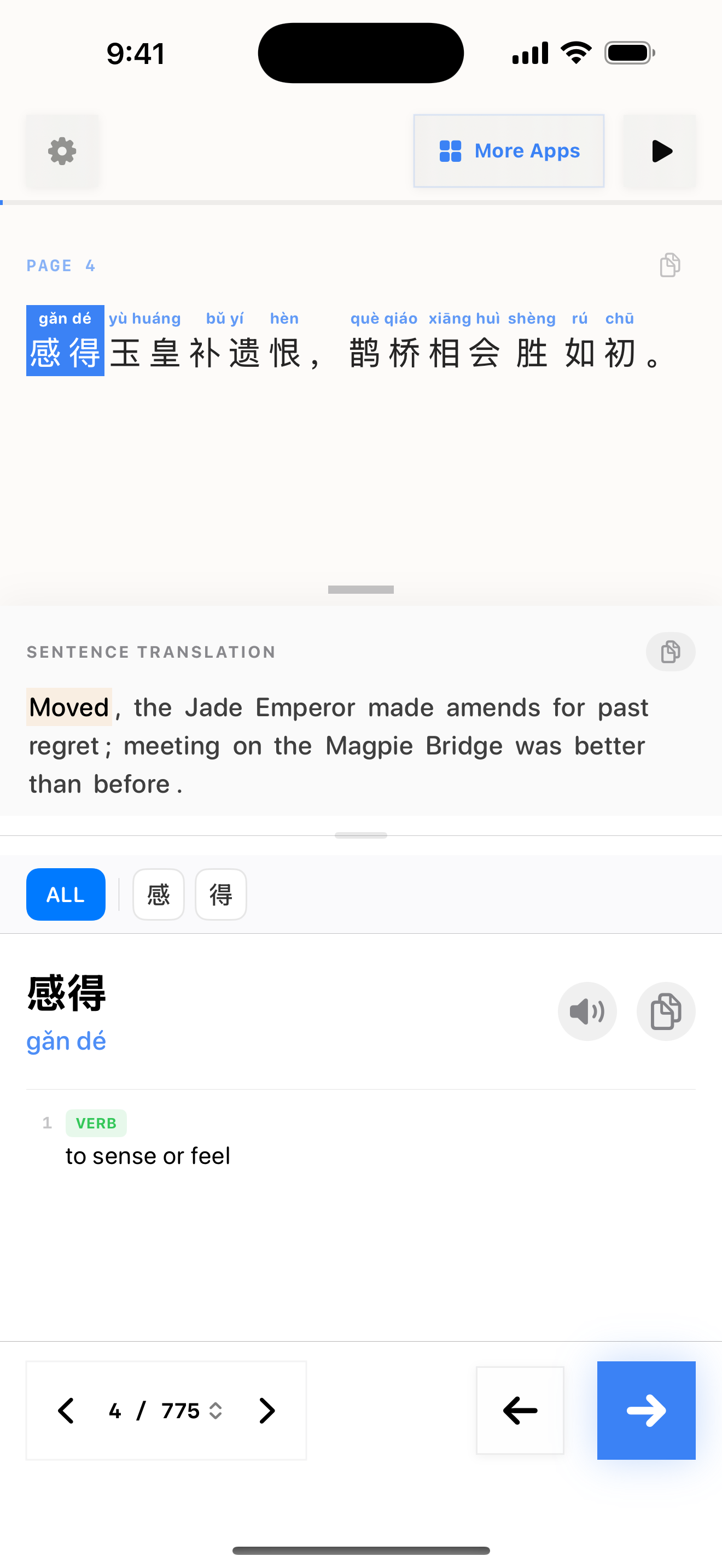This screenshot has width=722, height=1568.
Task: Copy the page 4 Chinese text
Action: click(669, 265)
